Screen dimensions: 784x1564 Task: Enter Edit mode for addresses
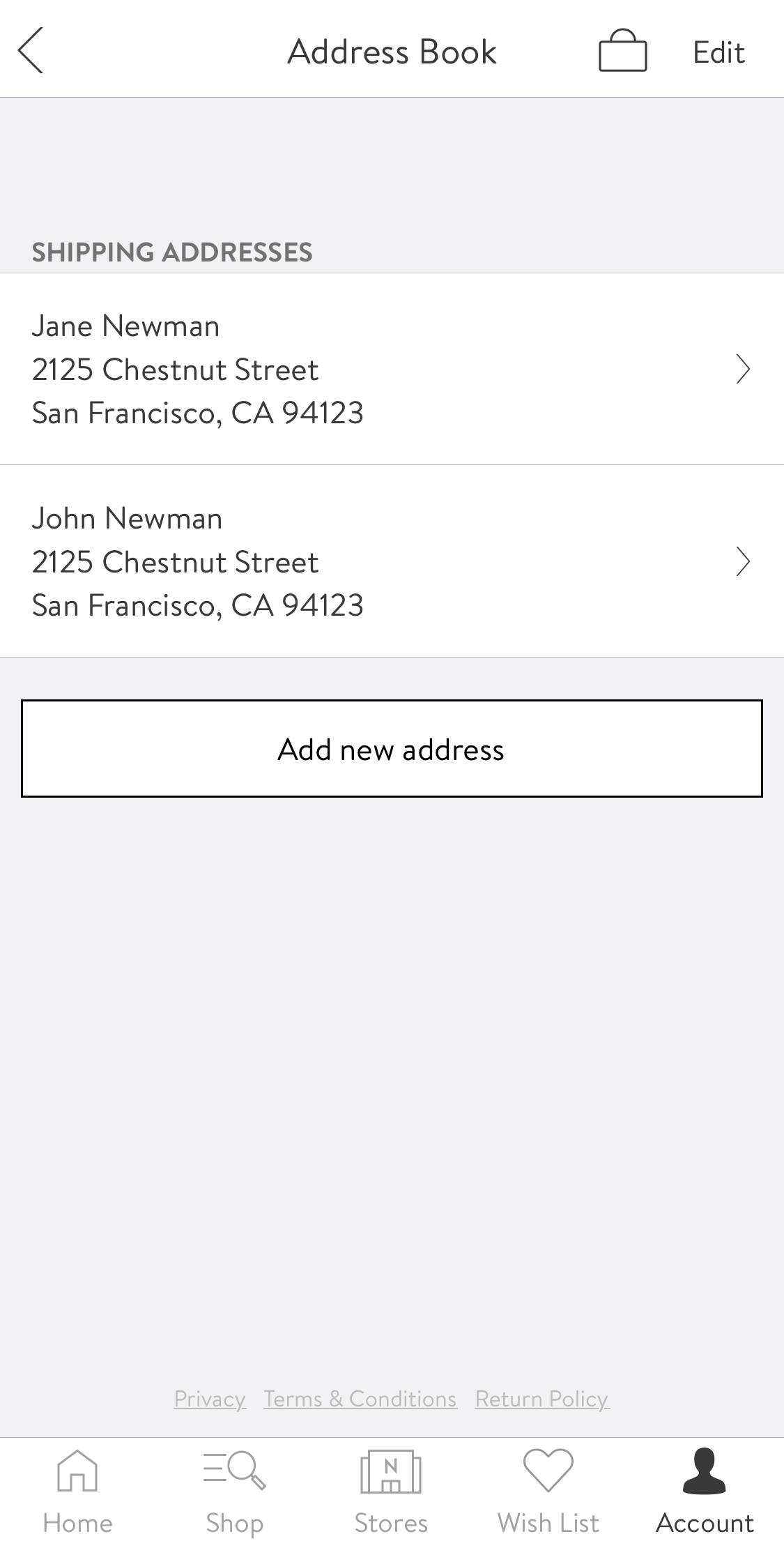tap(718, 50)
